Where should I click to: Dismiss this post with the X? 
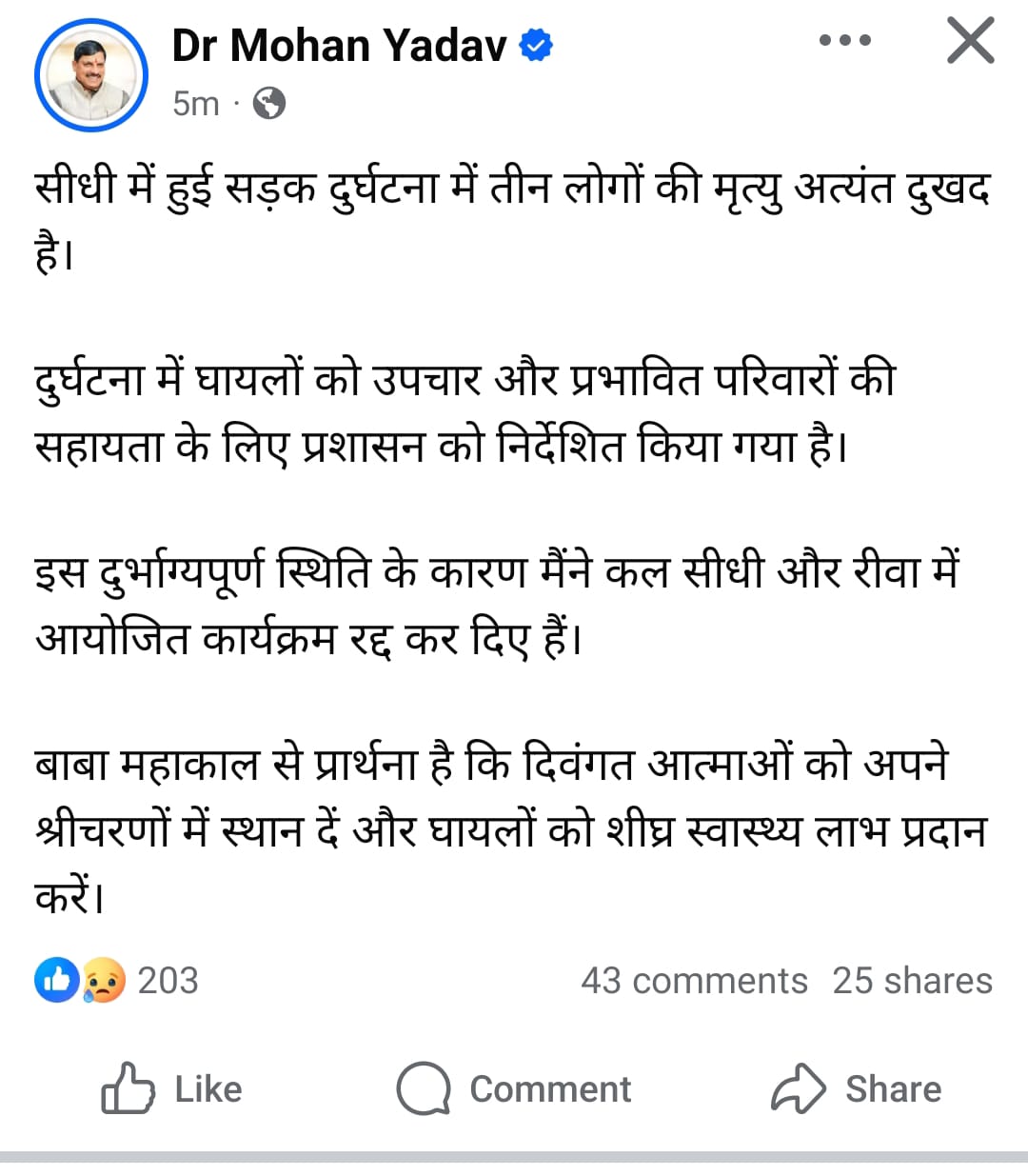tap(970, 42)
